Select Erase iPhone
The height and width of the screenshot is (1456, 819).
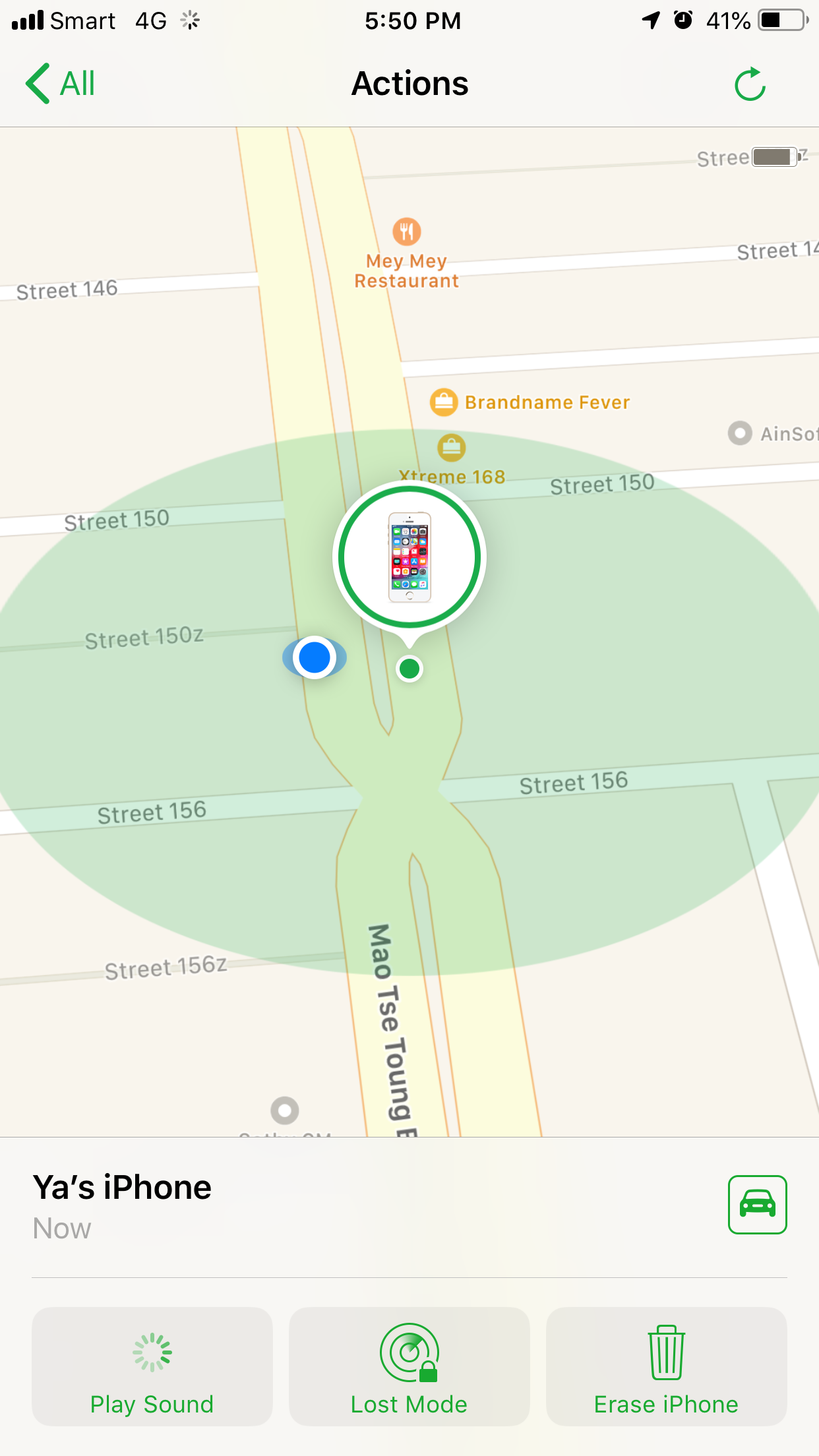tap(666, 1366)
